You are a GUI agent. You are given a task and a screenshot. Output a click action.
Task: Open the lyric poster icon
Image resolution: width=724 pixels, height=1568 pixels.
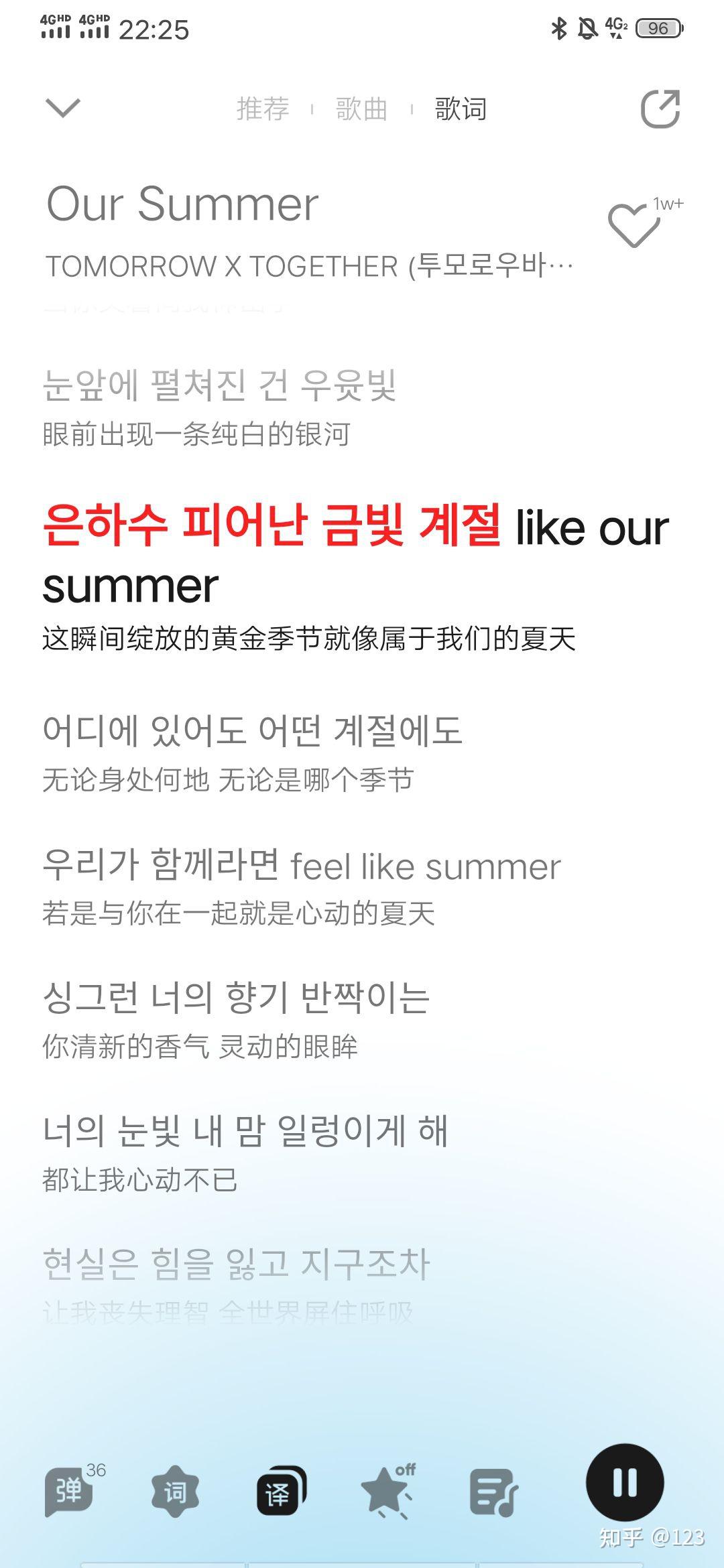tap(493, 1491)
